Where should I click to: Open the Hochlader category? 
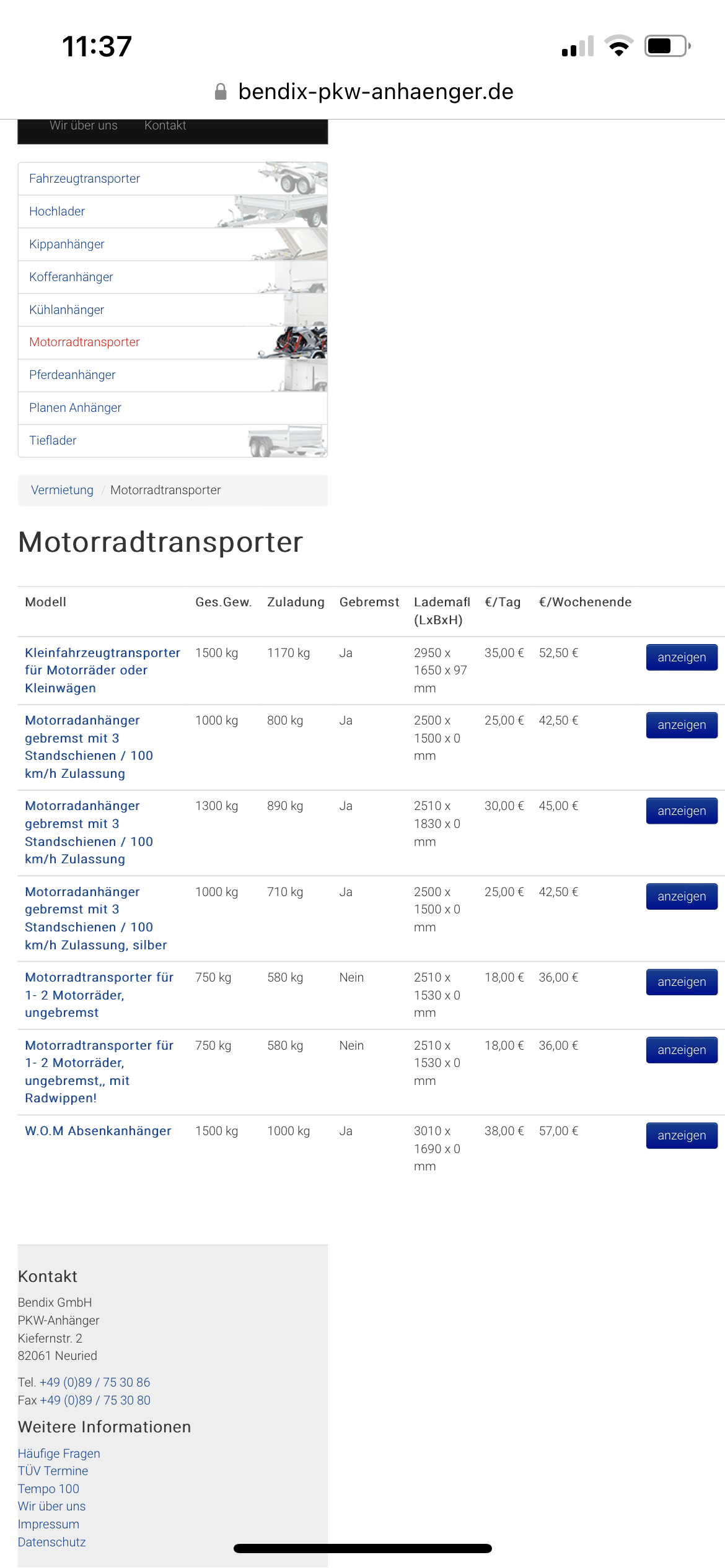point(57,211)
